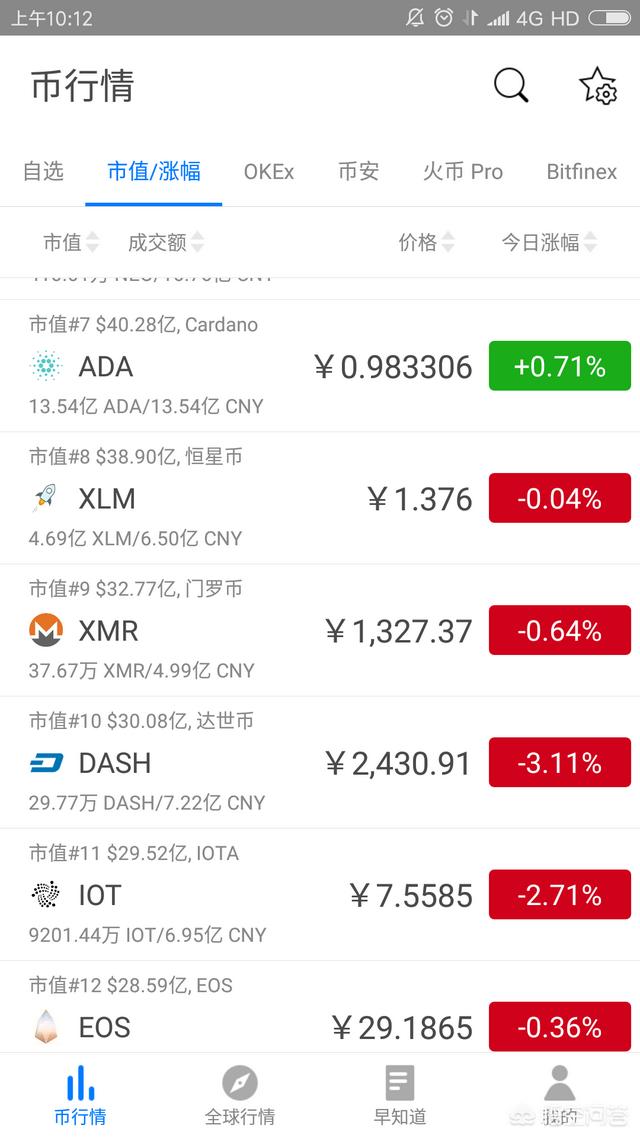Open the XLM 恒星币 row
Viewport: 640px width, 1138px height.
coord(320,498)
